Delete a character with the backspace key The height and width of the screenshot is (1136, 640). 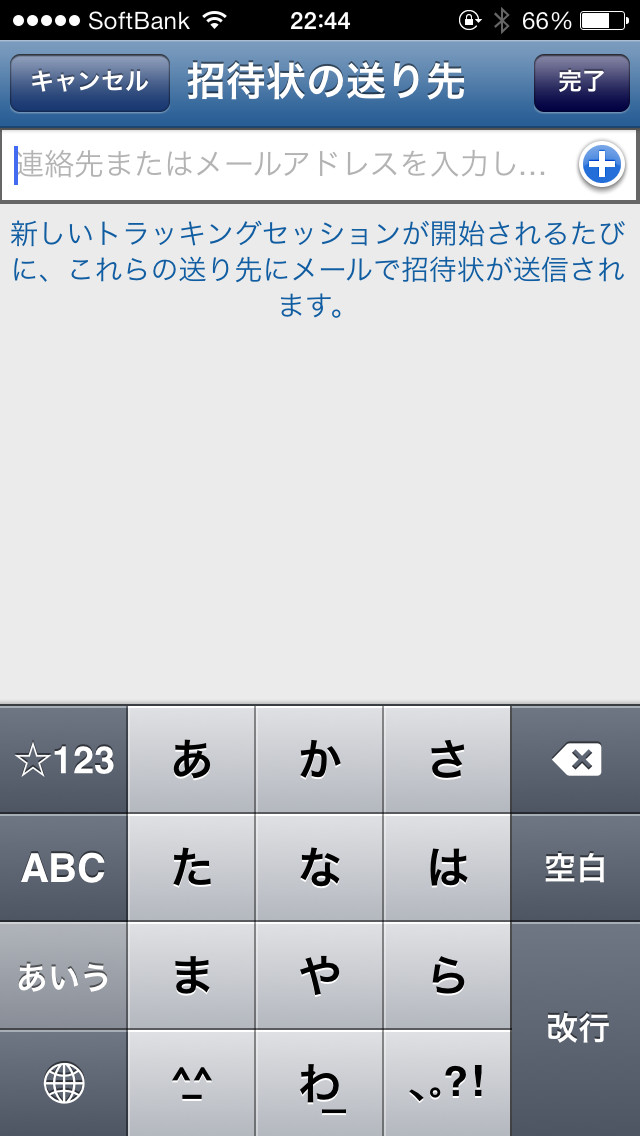[576, 760]
